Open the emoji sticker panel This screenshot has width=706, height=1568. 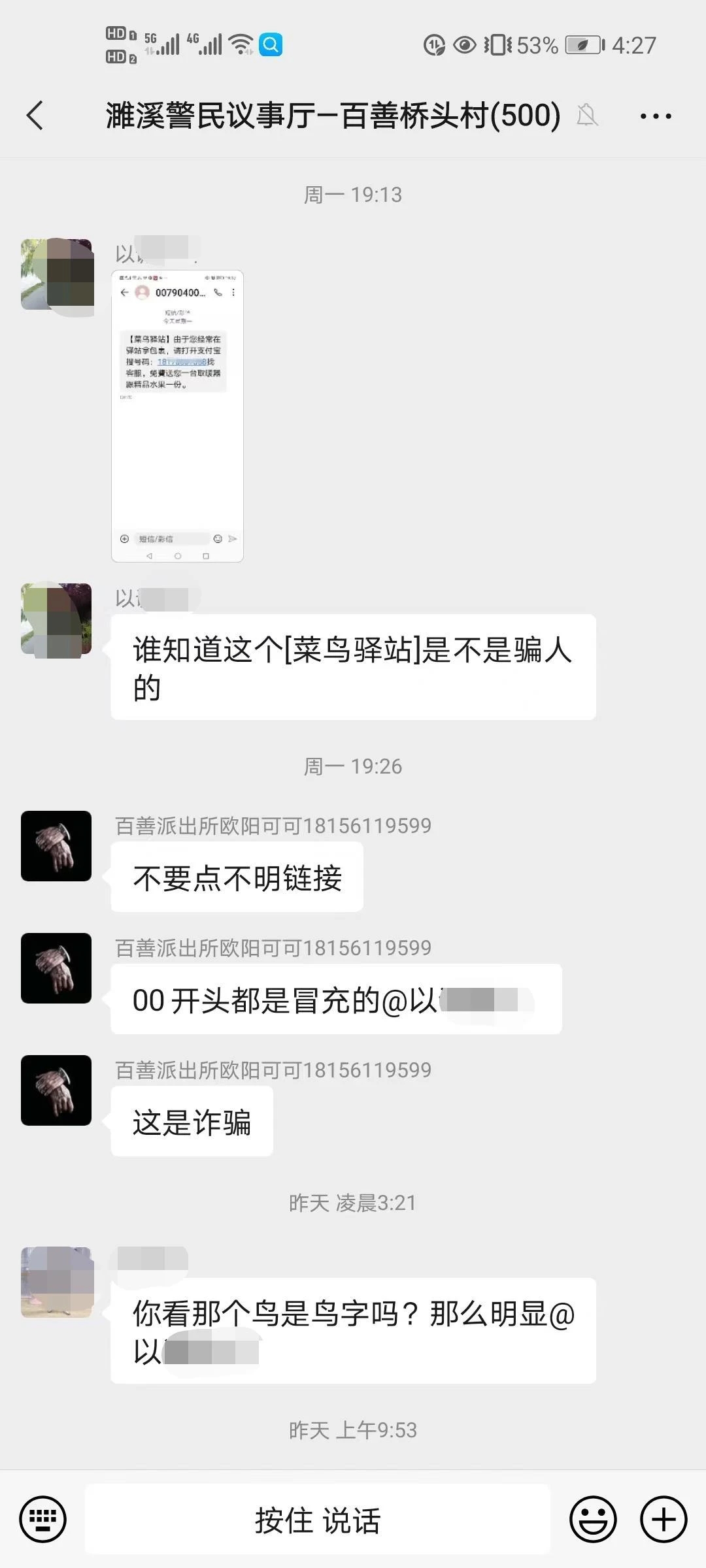593,1520
